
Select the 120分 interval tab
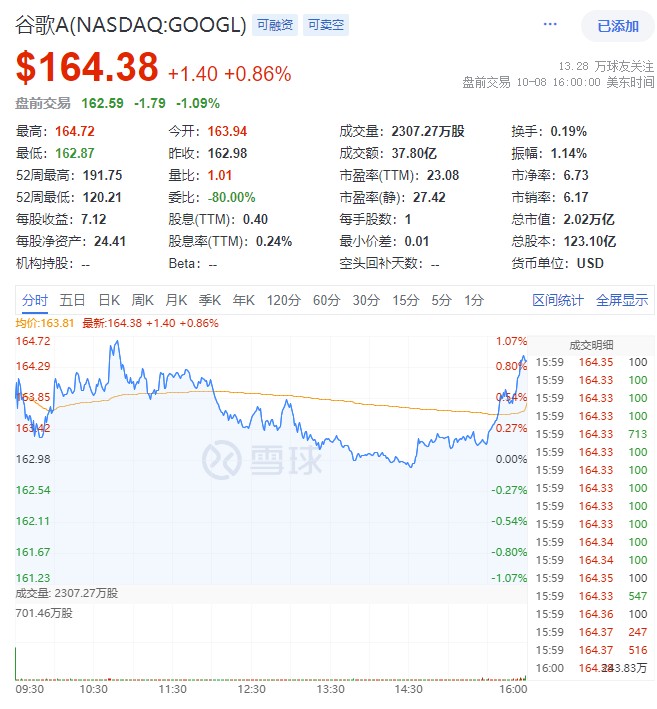click(283, 300)
